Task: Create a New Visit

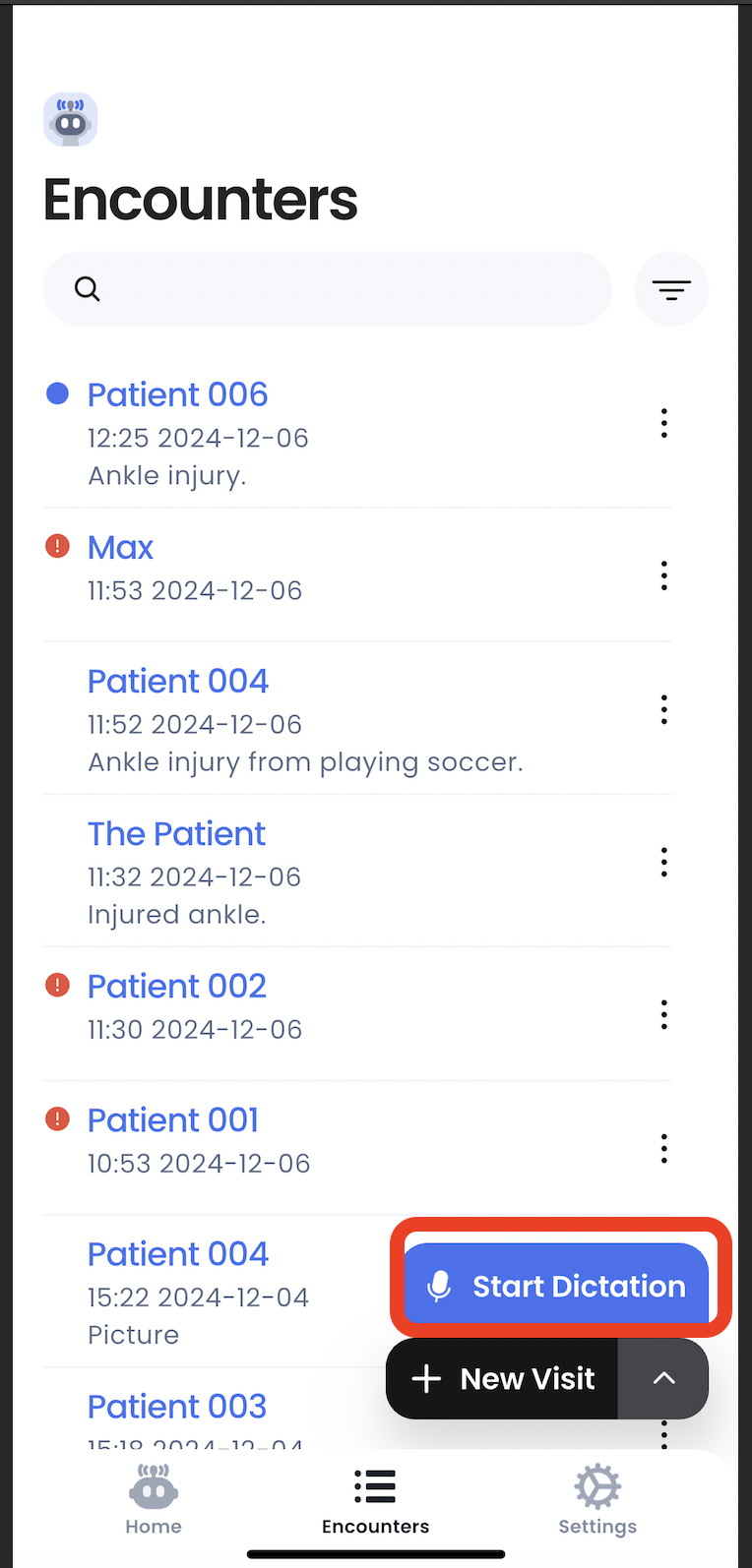Action: click(504, 1379)
